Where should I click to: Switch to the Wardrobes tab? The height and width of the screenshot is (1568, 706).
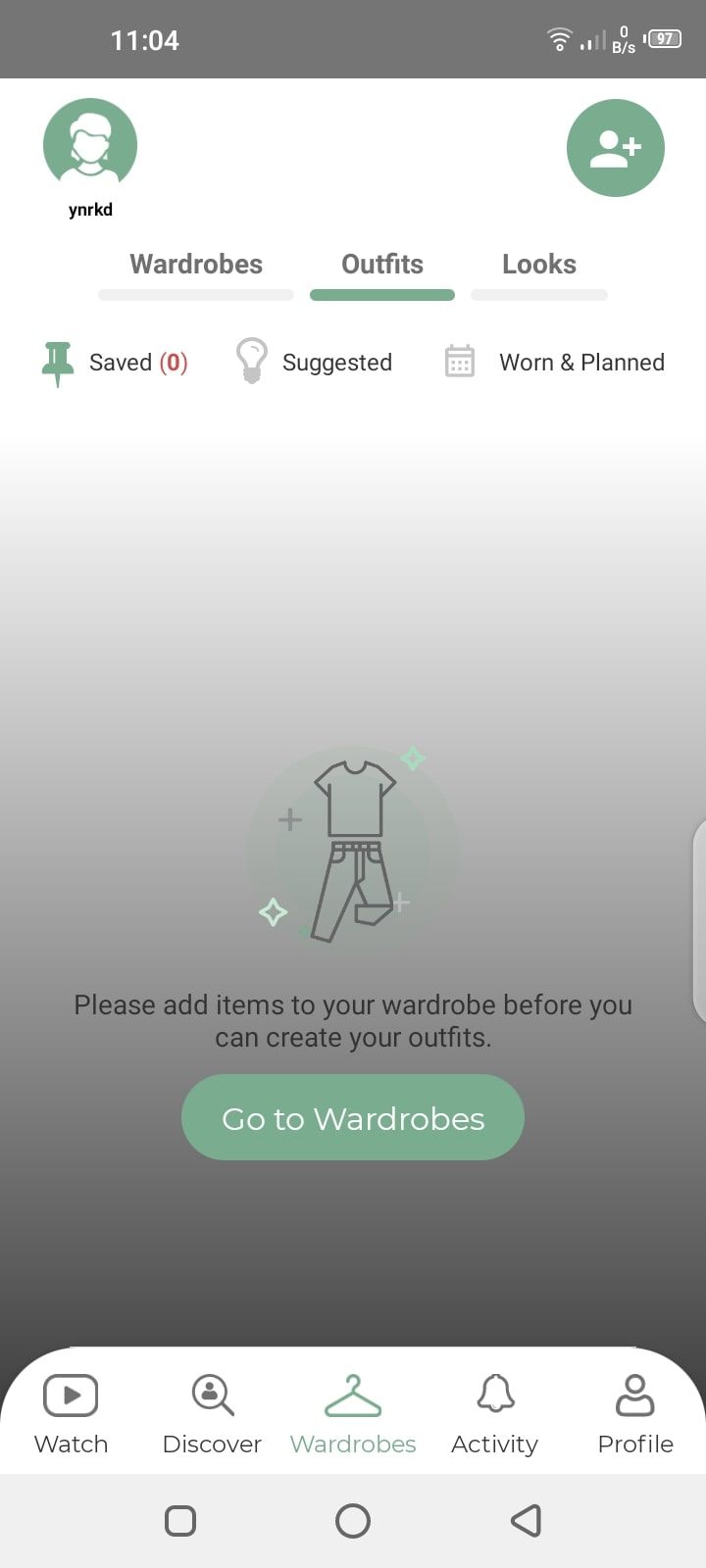click(195, 264)
